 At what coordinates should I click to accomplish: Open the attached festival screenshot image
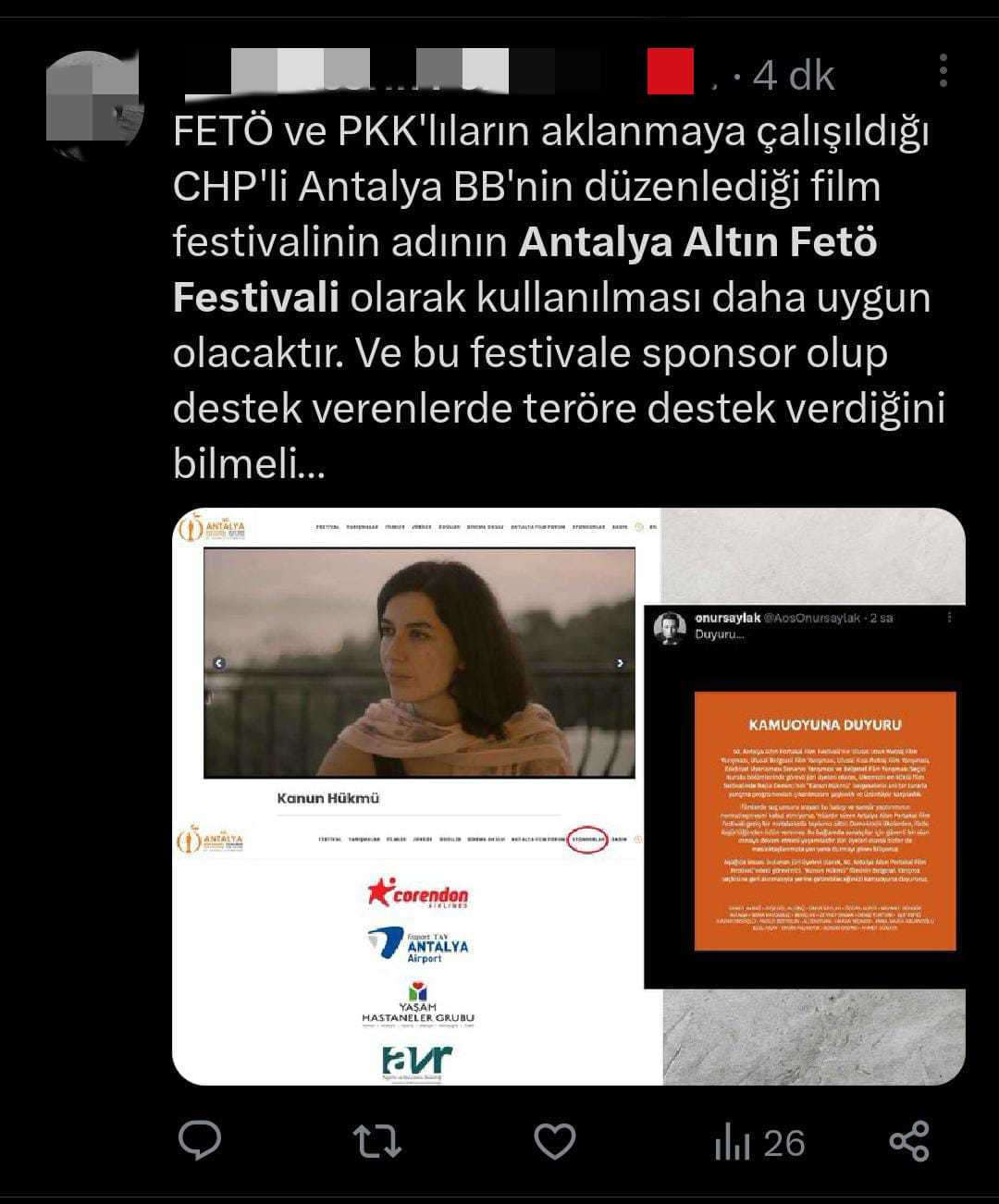click(x=568, y=796)
